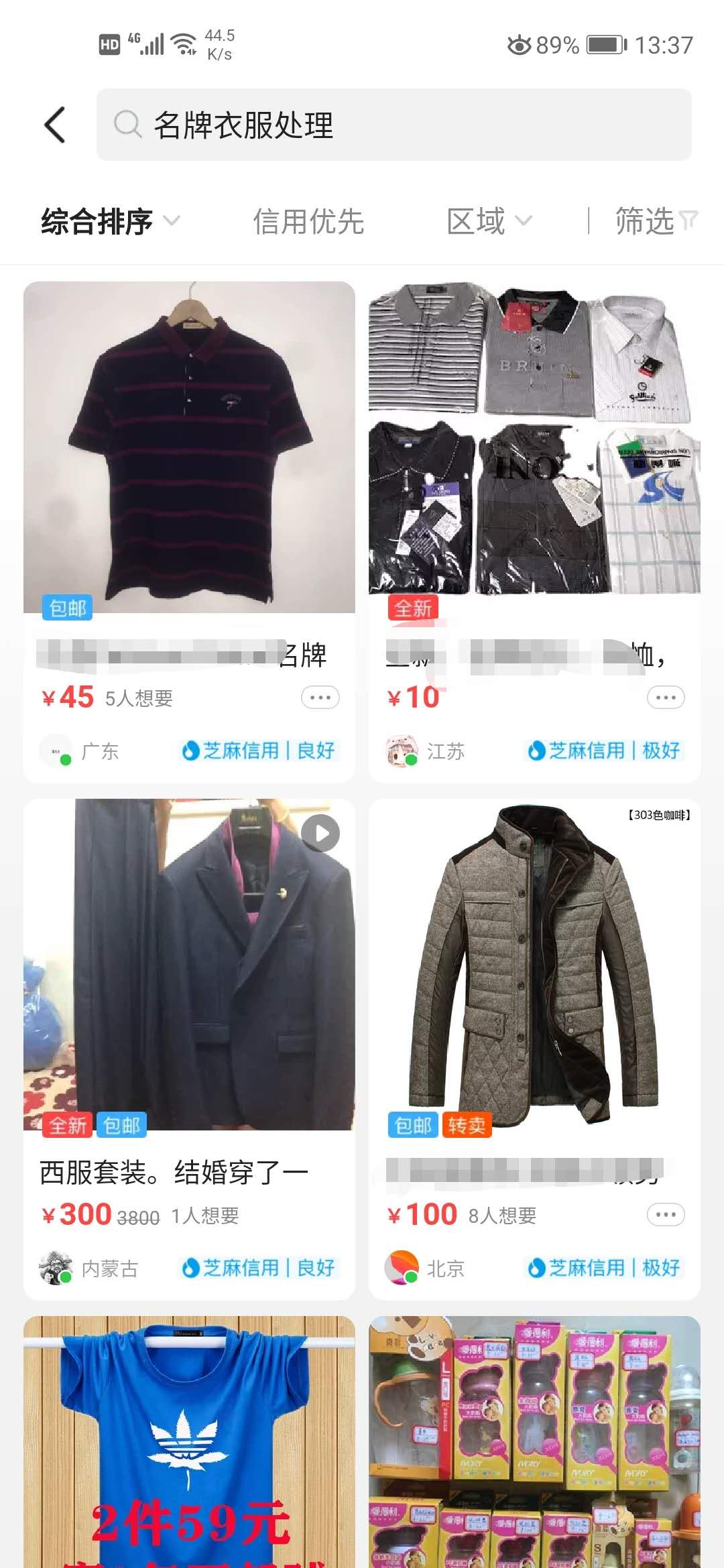Tap the back arrow at top left
Viewport: 724px width, 1568px height.
click(x=56, y=125)
